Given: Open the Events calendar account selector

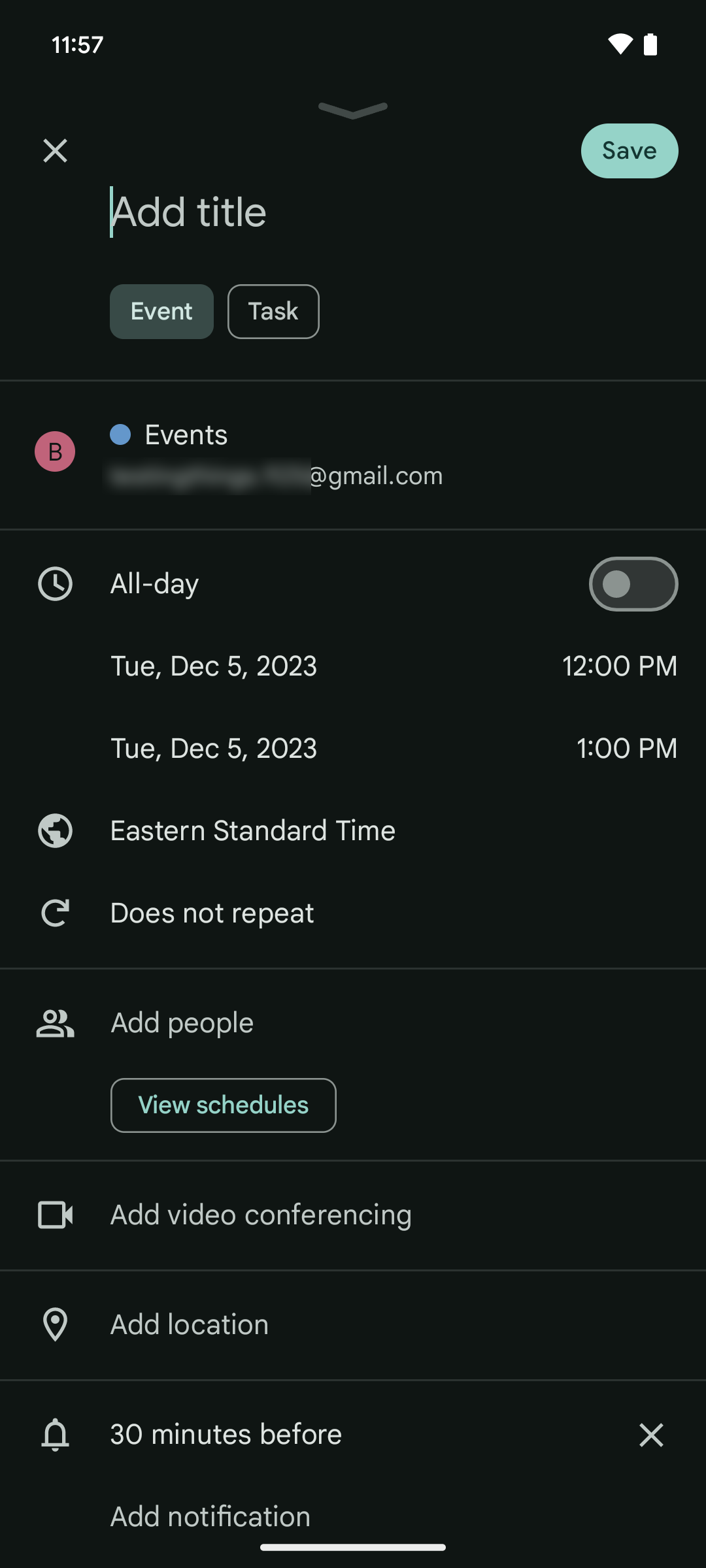Looking at the screenshot, I should click(275, 454).
